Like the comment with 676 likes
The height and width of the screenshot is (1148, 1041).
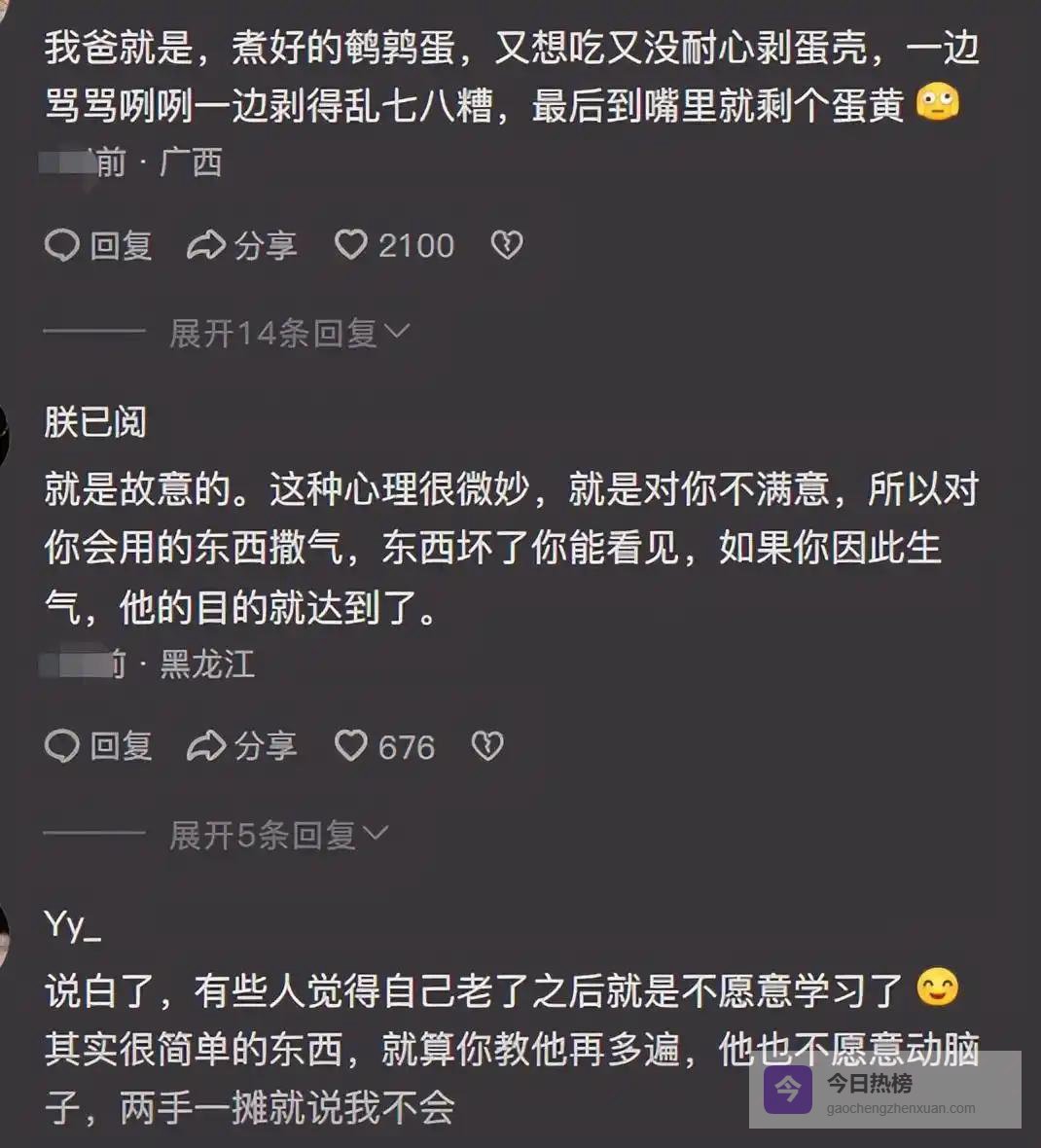click(351, 746)
